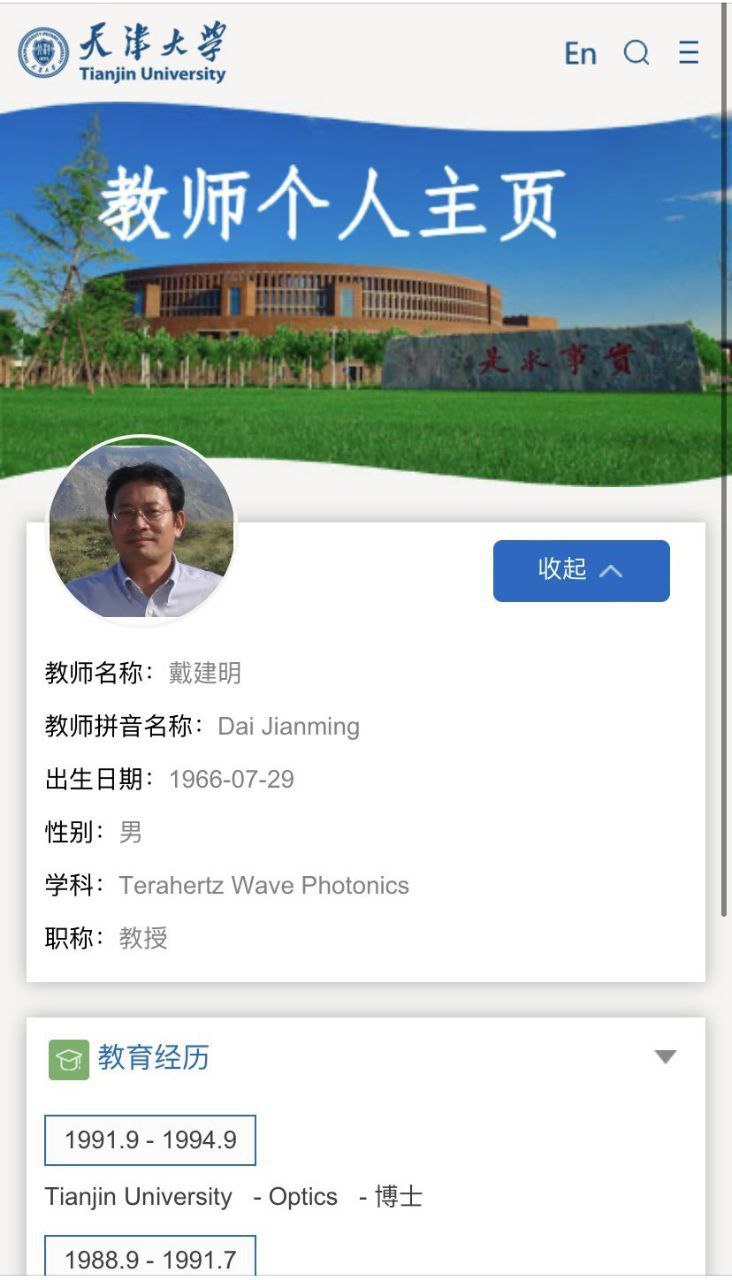
Task: Switch the site language to English
Action: pyautogui.click(x=580, y=53)
